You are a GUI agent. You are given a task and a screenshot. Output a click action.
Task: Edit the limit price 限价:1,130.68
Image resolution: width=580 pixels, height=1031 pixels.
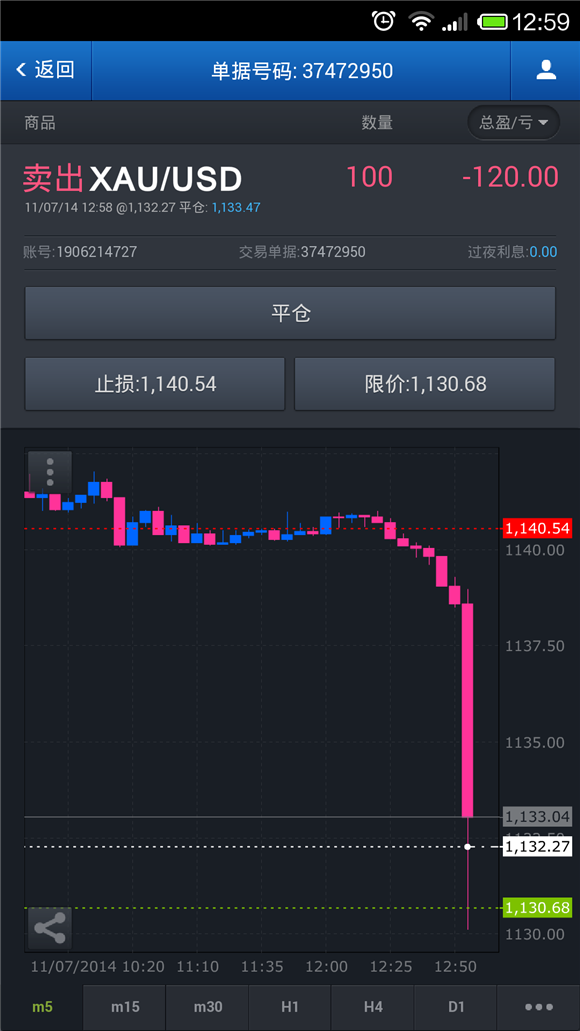(x=425, y=384)
